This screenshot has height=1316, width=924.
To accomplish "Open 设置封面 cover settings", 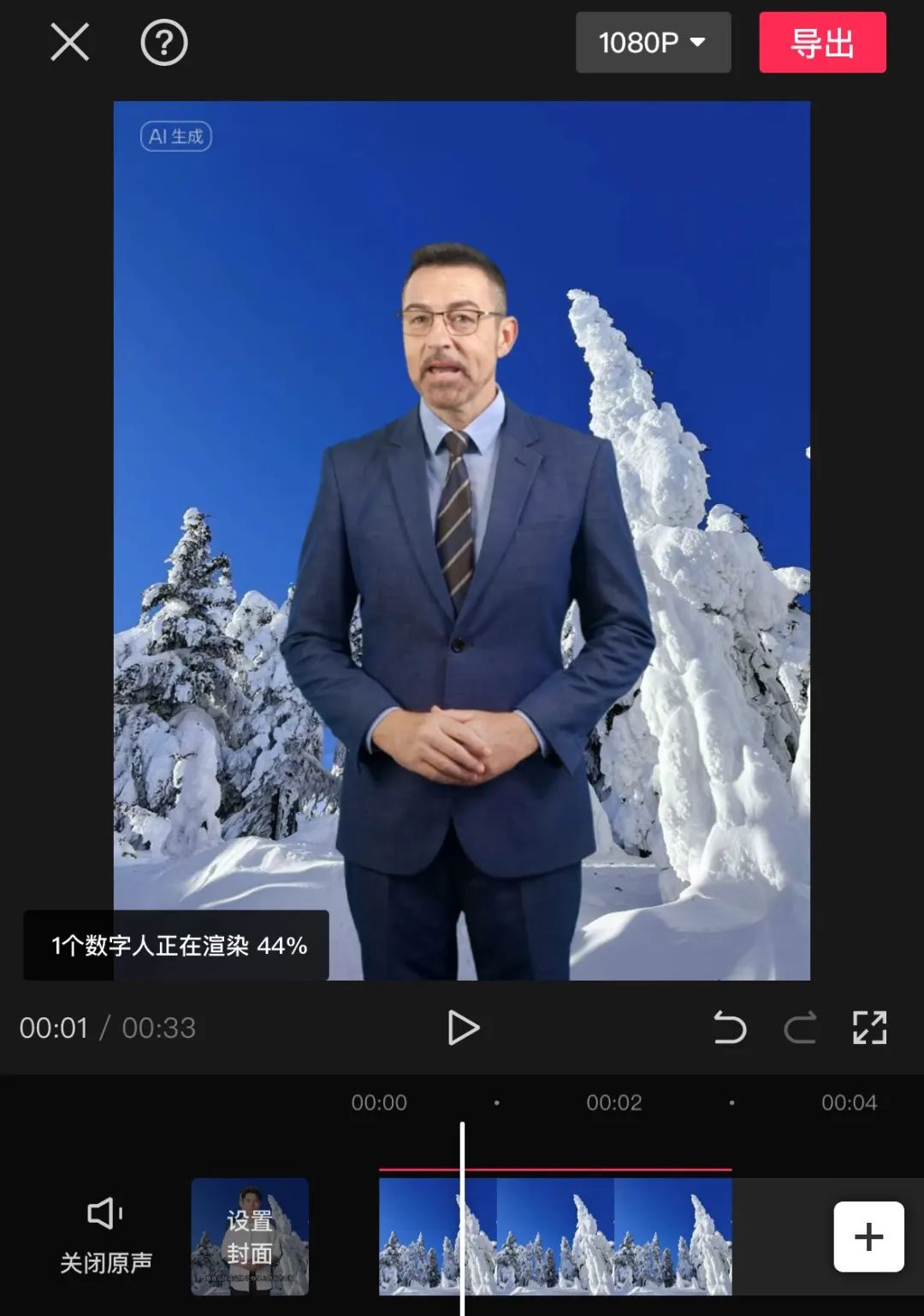I will pos(249,1236).
